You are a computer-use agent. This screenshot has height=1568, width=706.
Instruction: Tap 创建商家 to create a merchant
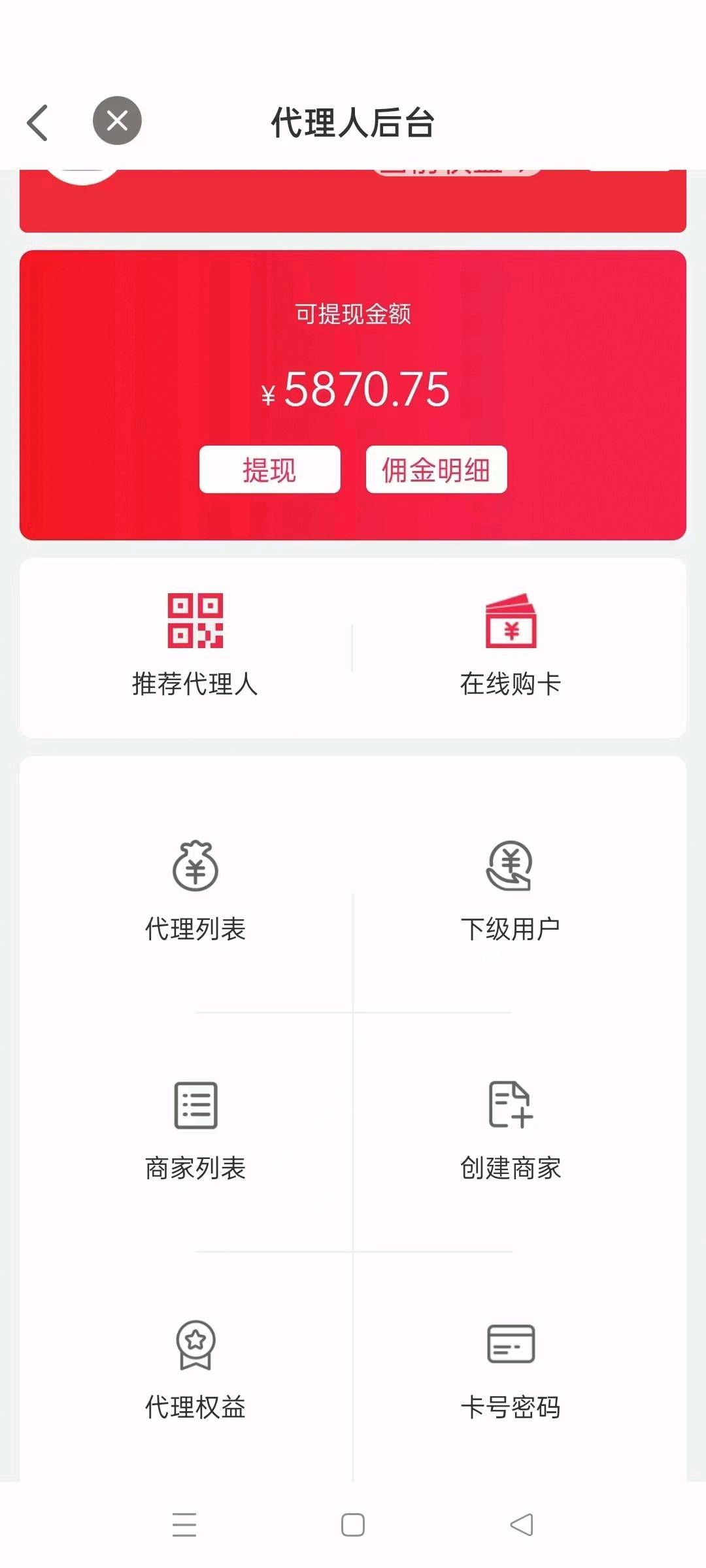[x=511, y=1130]
